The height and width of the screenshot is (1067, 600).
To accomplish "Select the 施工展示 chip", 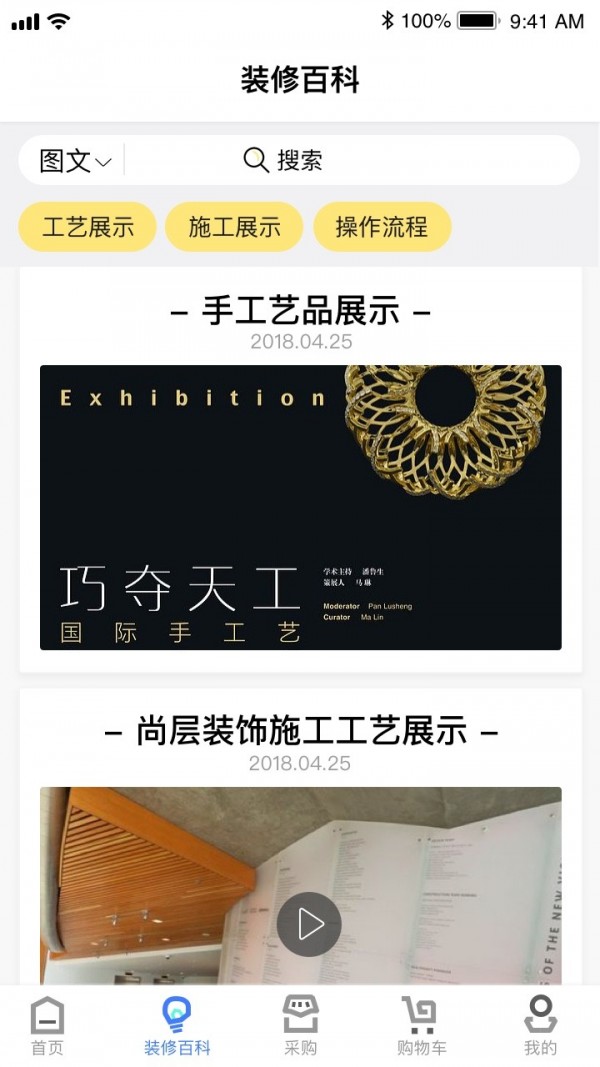I will pos(235,227).
